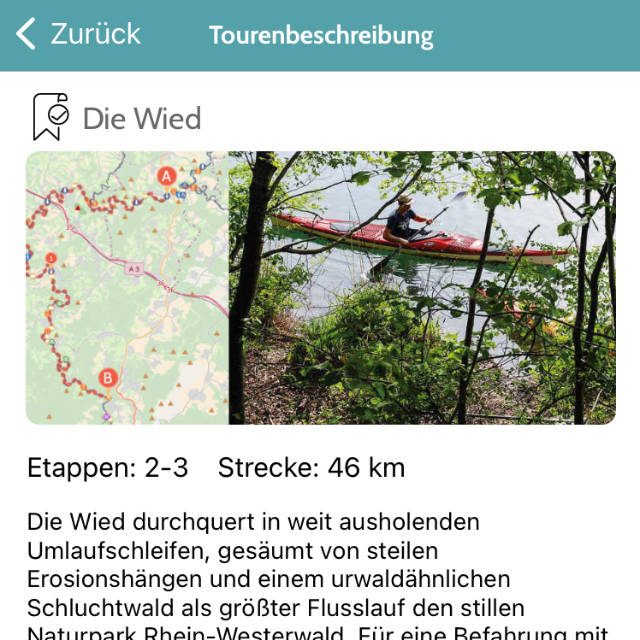Screen dimensions: 640x640
Task: Go back via the Zurück button
Action: pyautogui.click(x=78, y=34)
